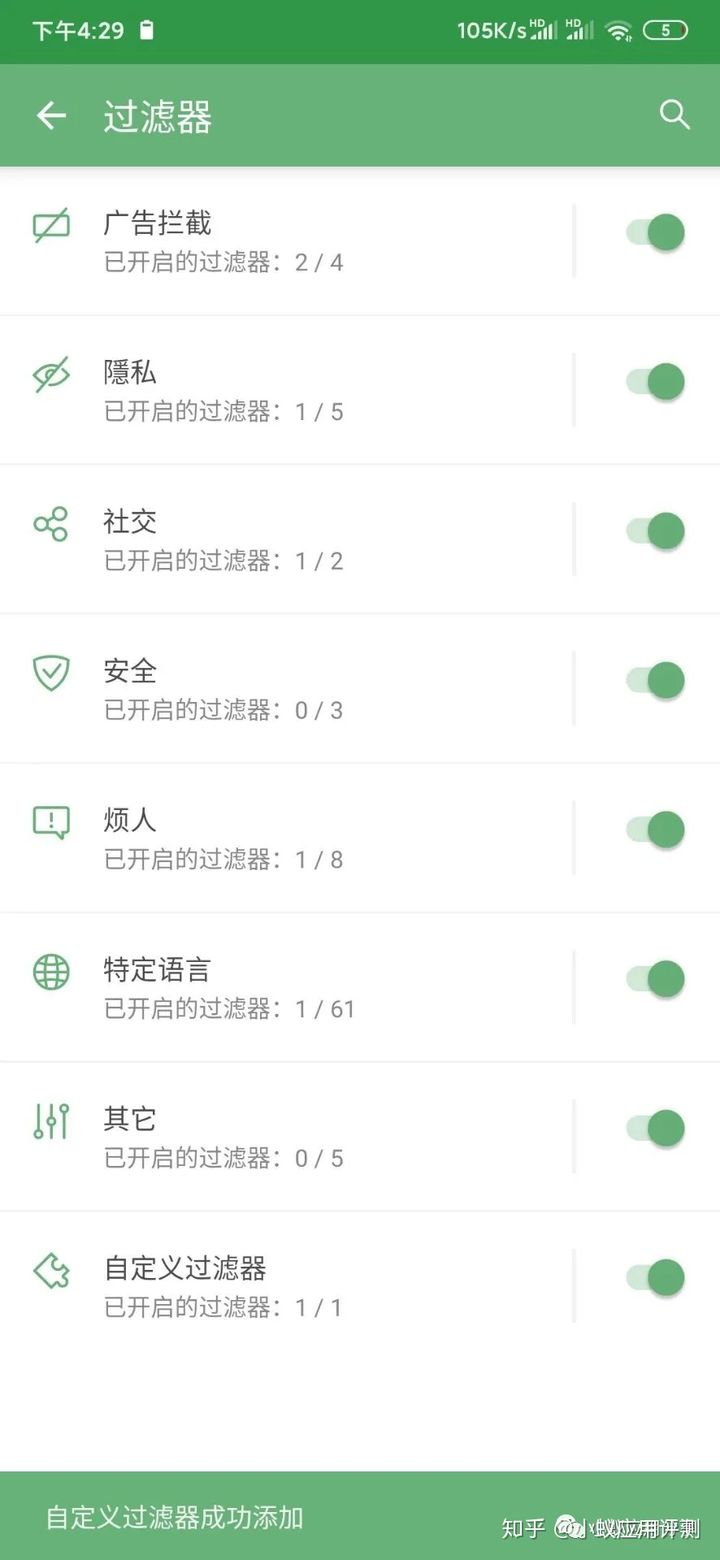Toggle the 烦人 filters switch
This screenshot has height=1560, width=720.
(x=656, y=829)
